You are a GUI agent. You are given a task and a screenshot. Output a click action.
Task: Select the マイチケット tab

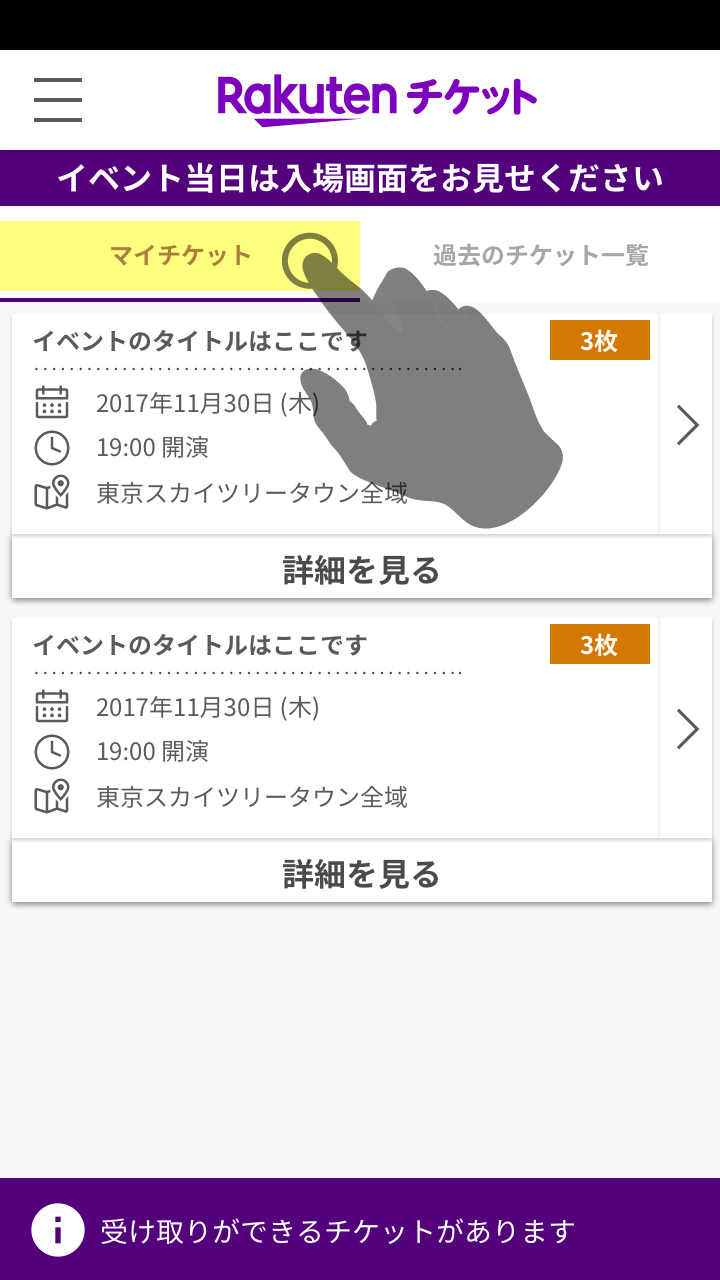click(180, 256)
